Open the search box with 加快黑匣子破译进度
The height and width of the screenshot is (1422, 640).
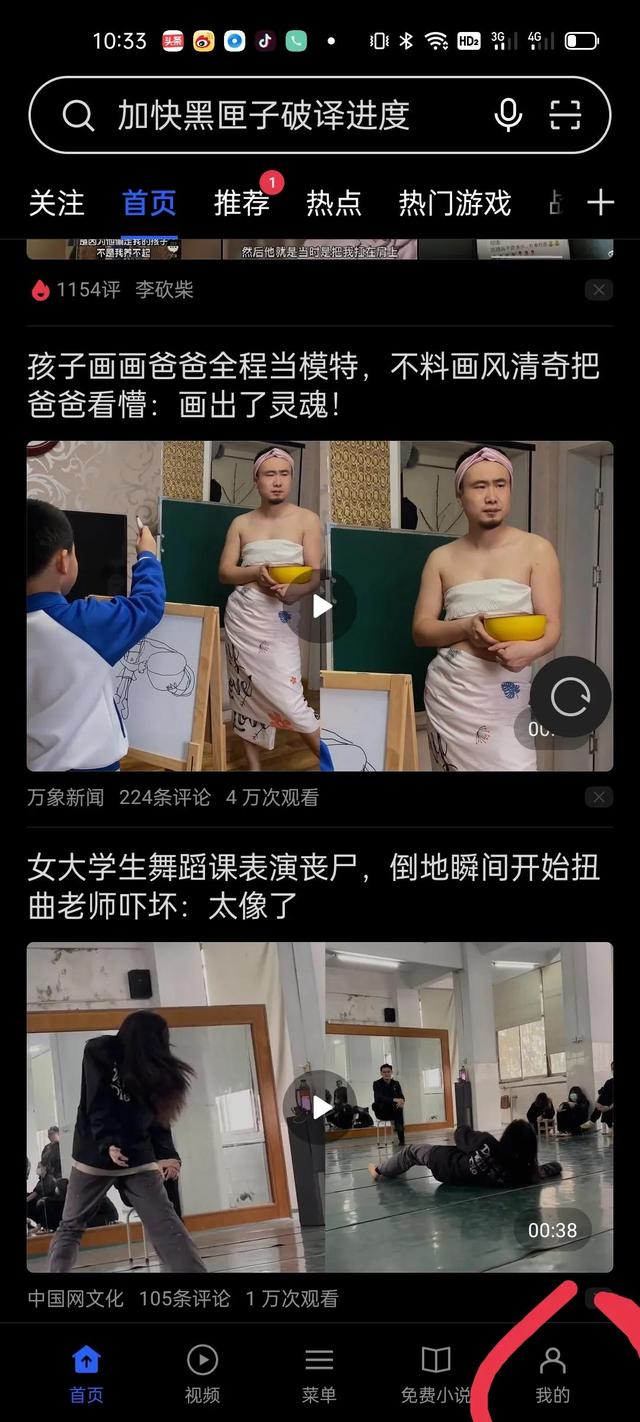265,116
